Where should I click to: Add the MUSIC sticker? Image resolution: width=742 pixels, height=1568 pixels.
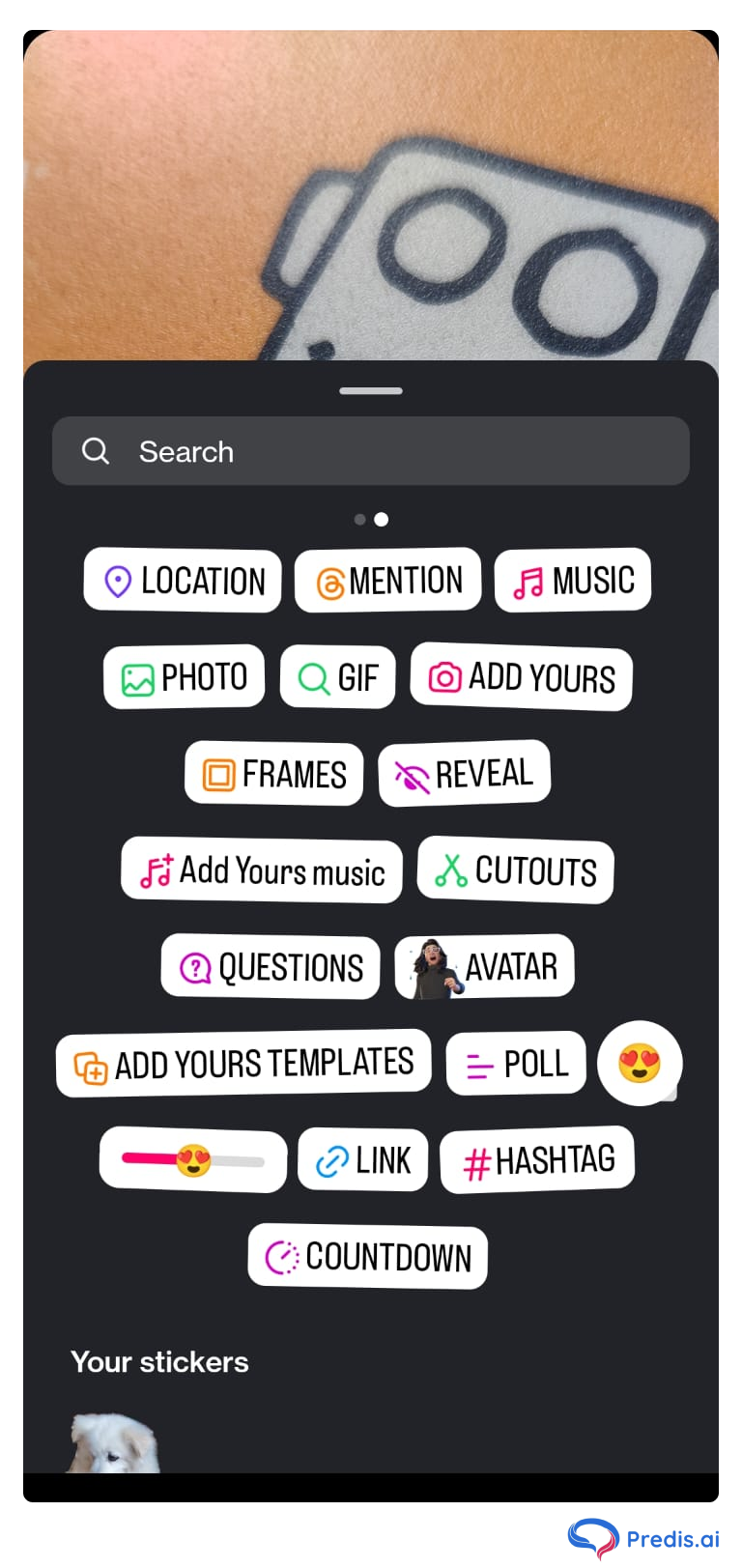[572, 580]
